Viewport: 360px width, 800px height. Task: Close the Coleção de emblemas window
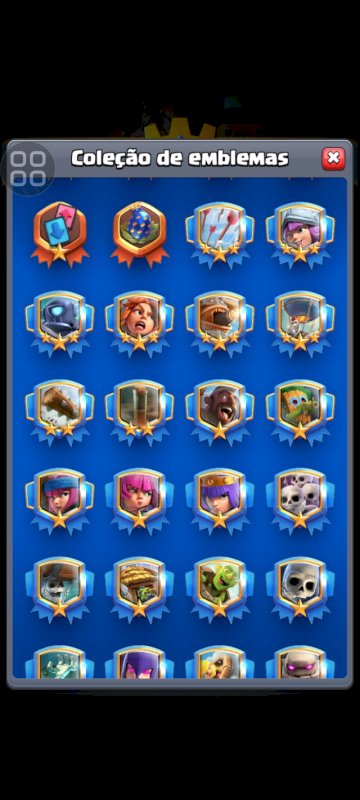click(x=333, y=159)
